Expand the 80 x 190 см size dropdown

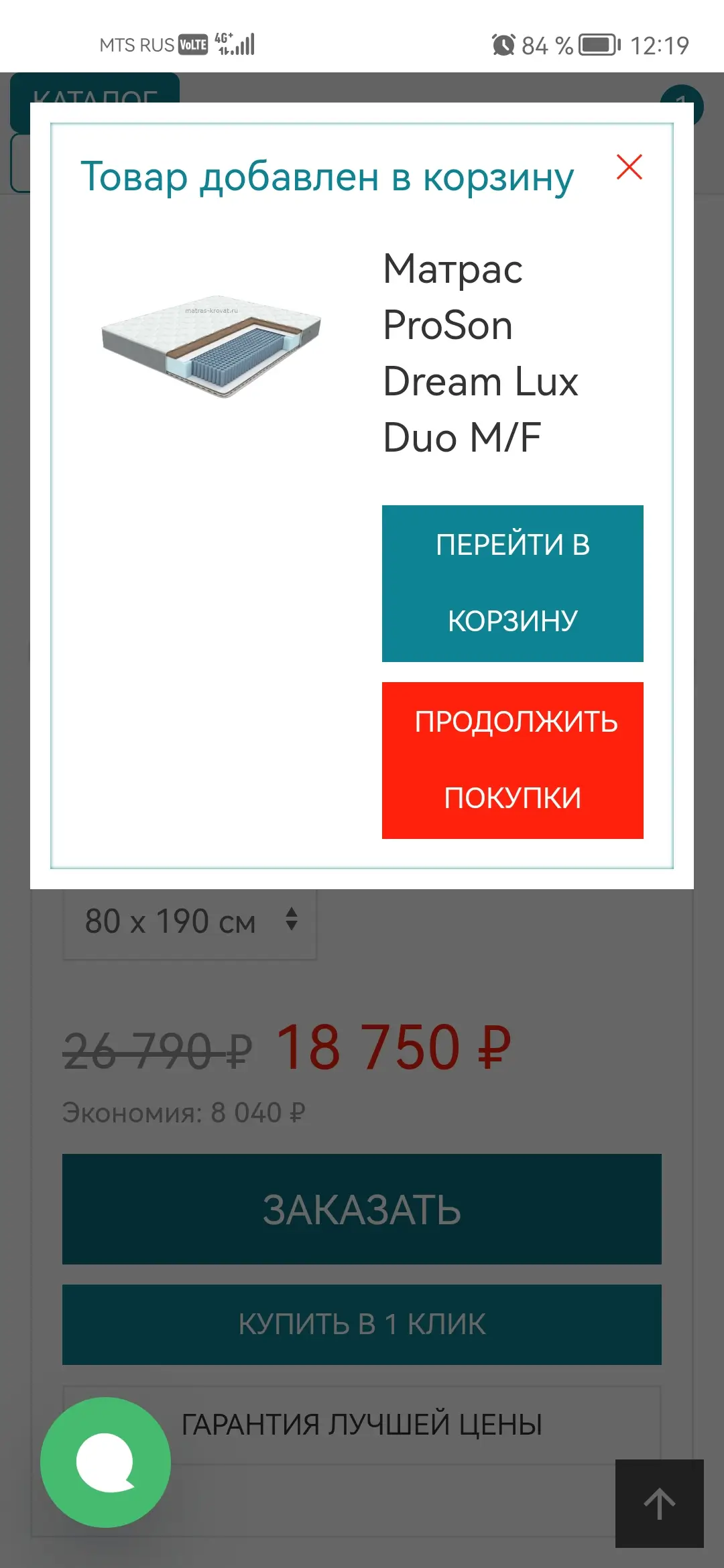190,922
